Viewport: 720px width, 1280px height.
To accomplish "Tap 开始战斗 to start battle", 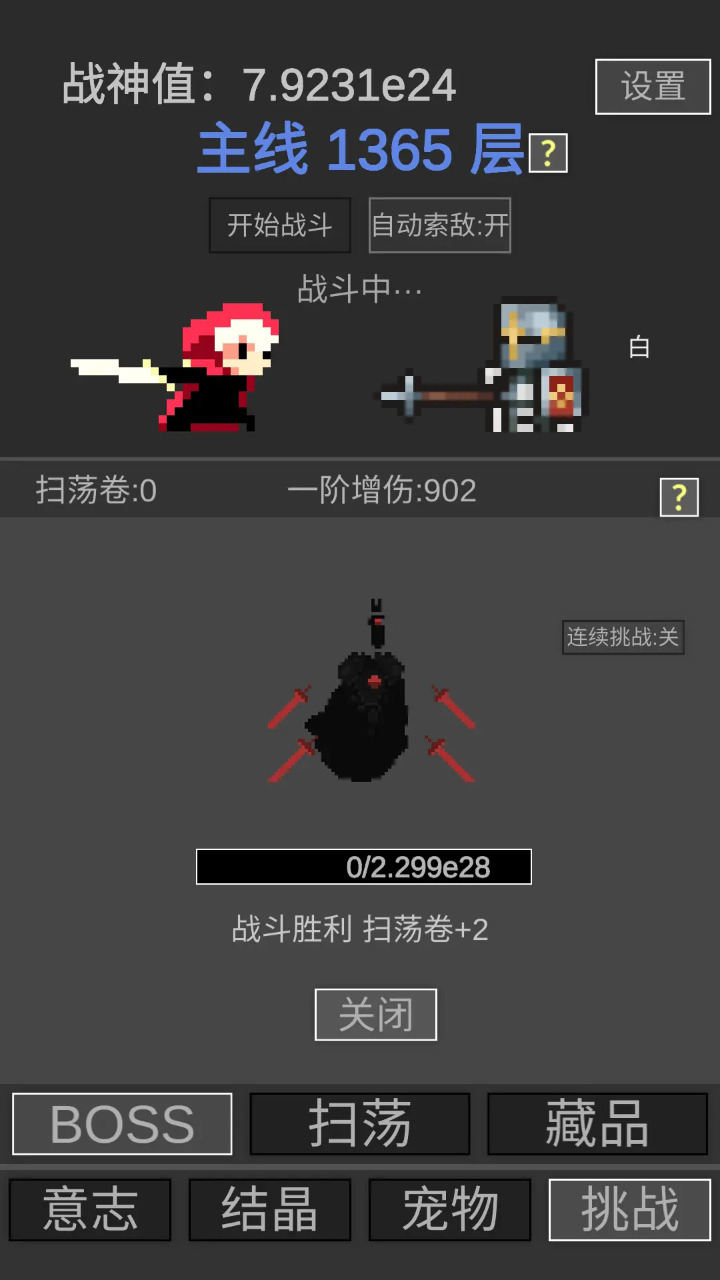I will point(280,225).
